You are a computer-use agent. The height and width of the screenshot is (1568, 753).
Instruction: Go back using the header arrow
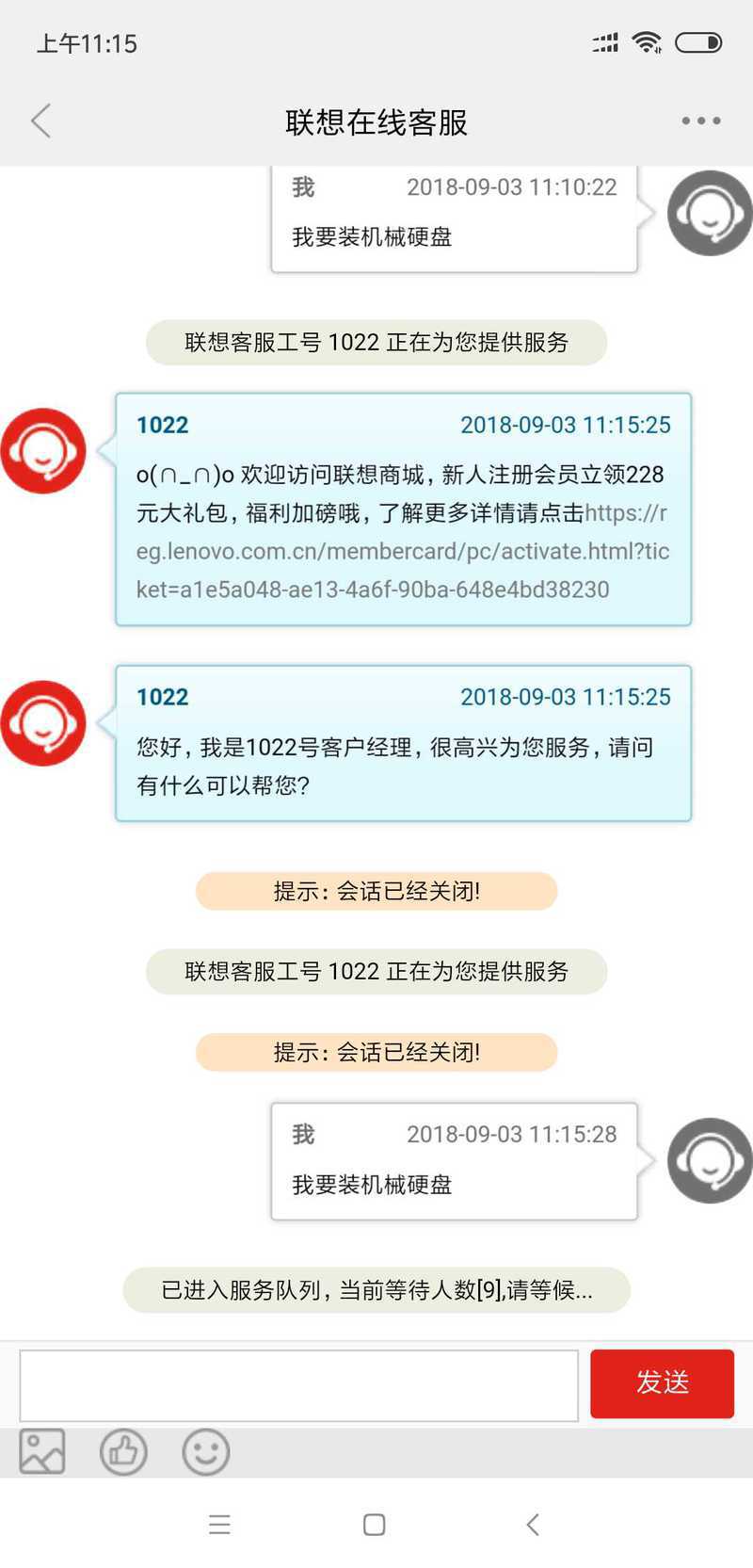coord(40,121)
